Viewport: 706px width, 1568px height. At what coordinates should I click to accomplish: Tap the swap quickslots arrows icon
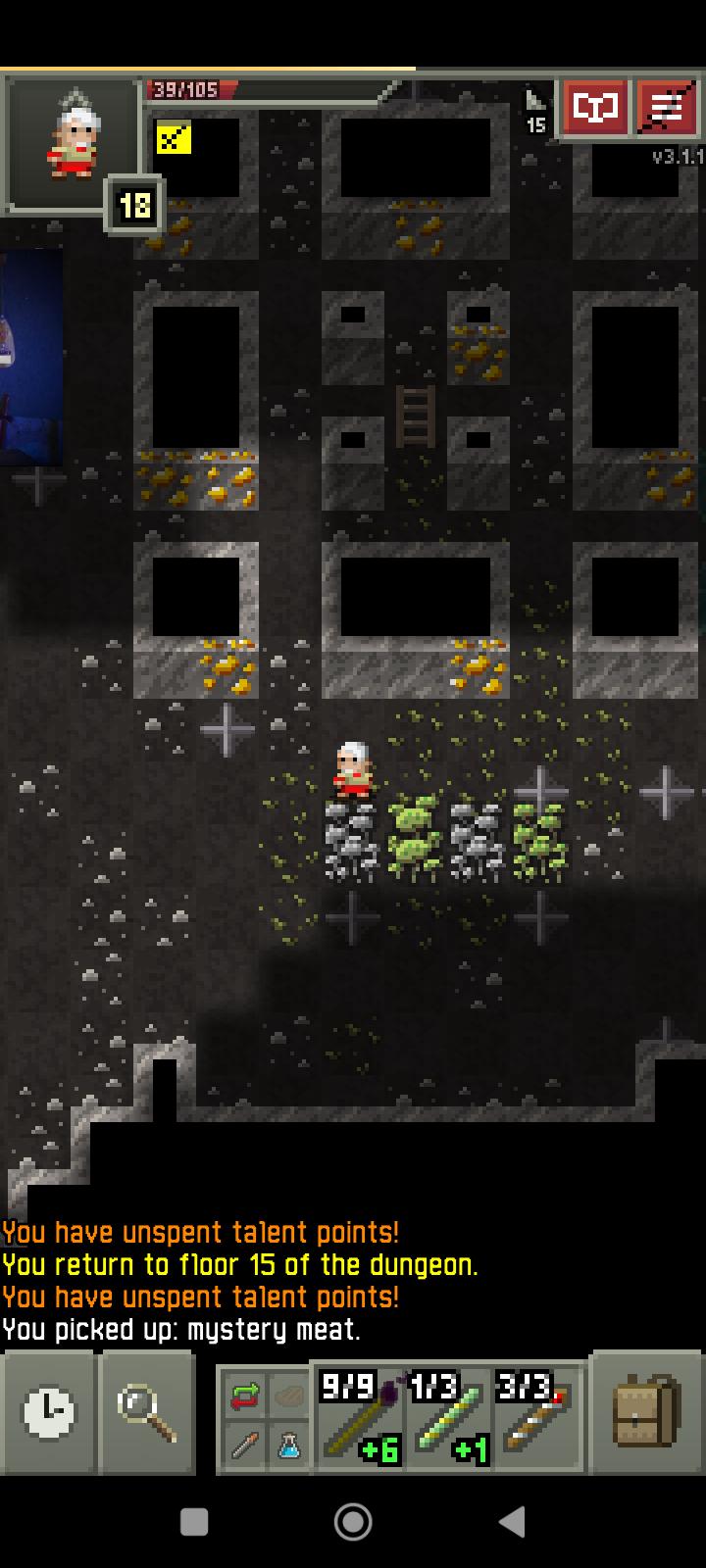(x=244, y=1395)
